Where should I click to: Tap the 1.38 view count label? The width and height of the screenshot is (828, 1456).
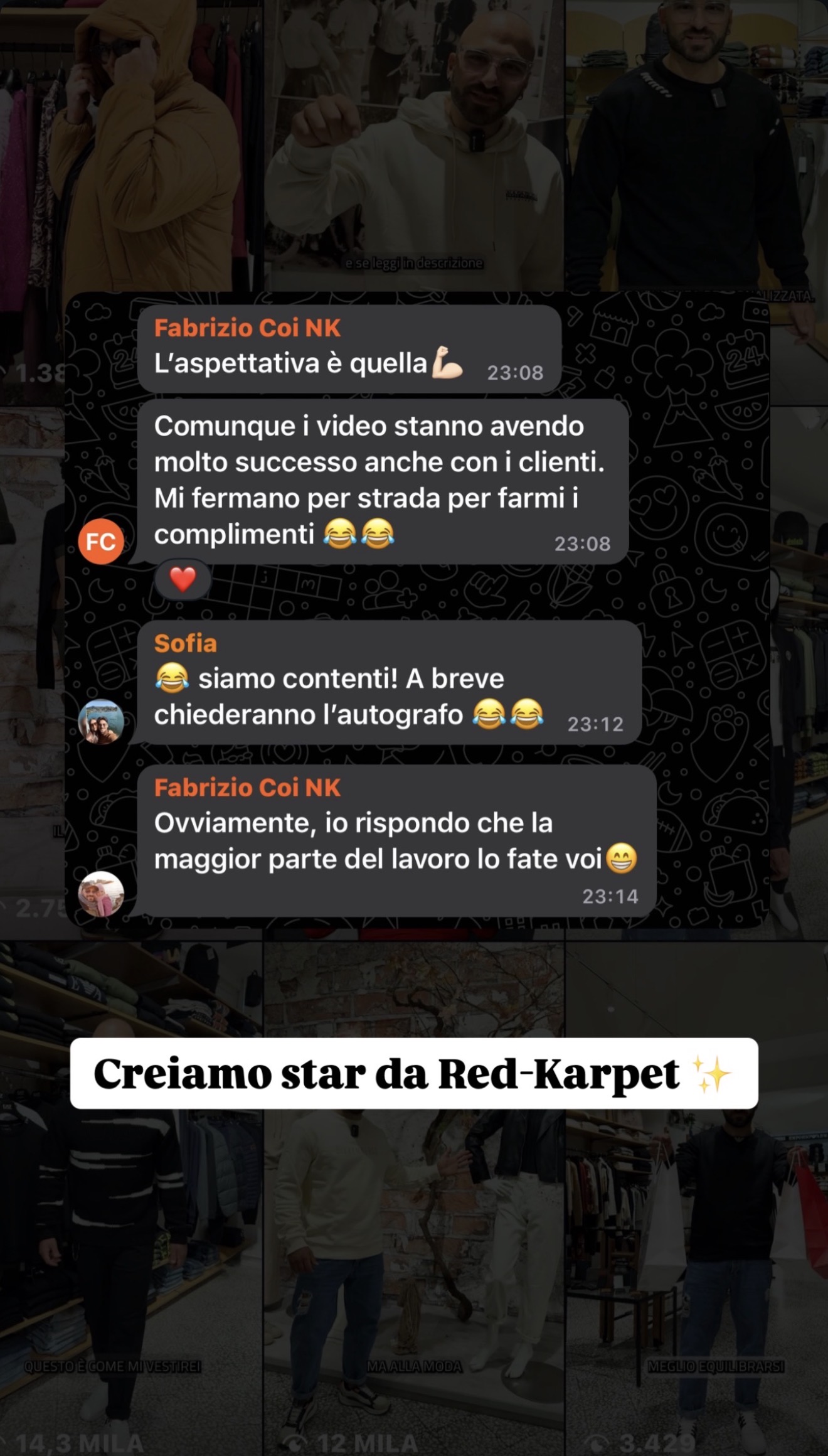pyautogui.click(x=38, y=372)
